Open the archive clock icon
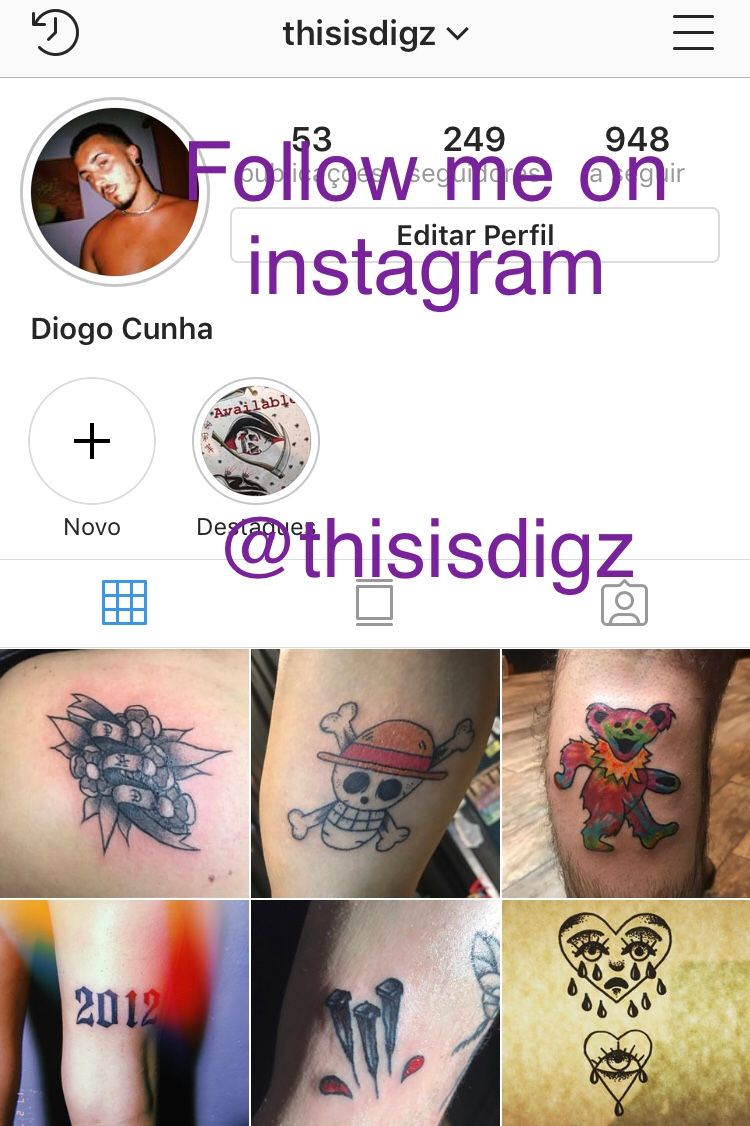The height and width of the screenshot is (1126, 750). coord(55,33)
